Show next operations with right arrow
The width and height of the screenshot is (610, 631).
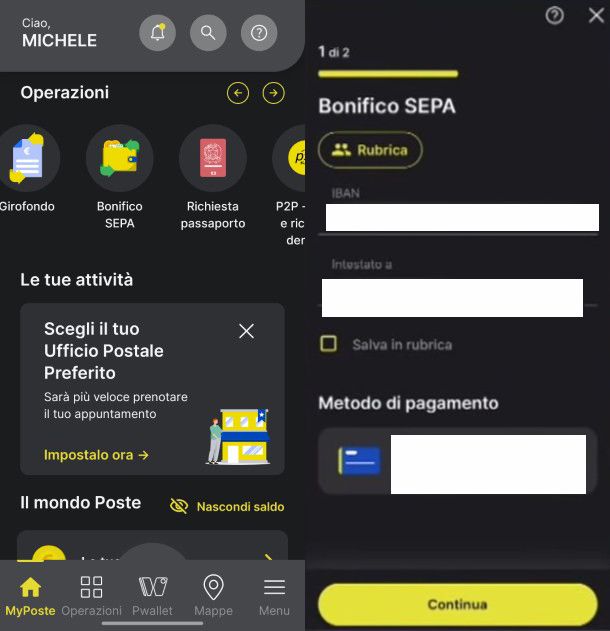click(x=273, y=93)
